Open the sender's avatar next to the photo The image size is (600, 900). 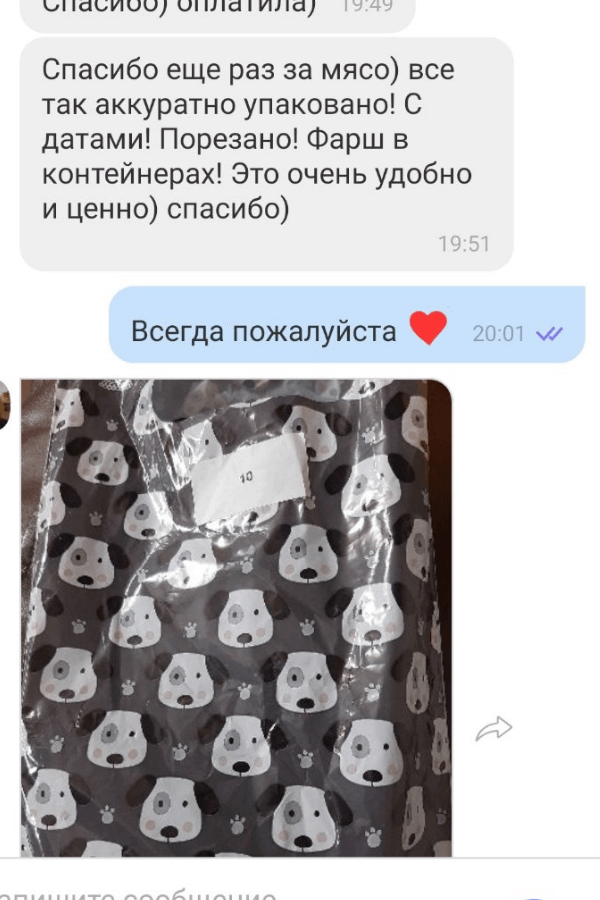[4, 405]
